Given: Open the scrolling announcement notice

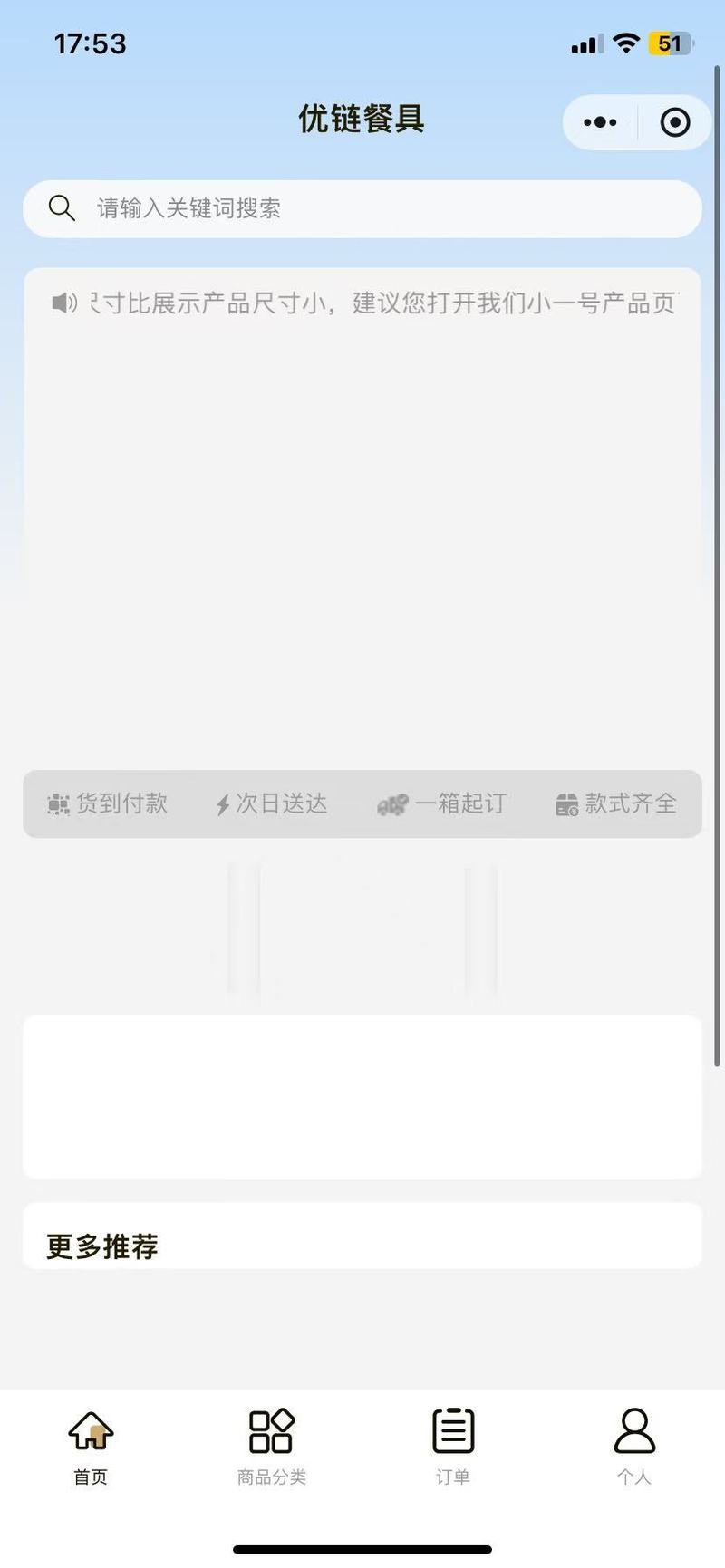Looking at the screenshot, I should (362, 303).
